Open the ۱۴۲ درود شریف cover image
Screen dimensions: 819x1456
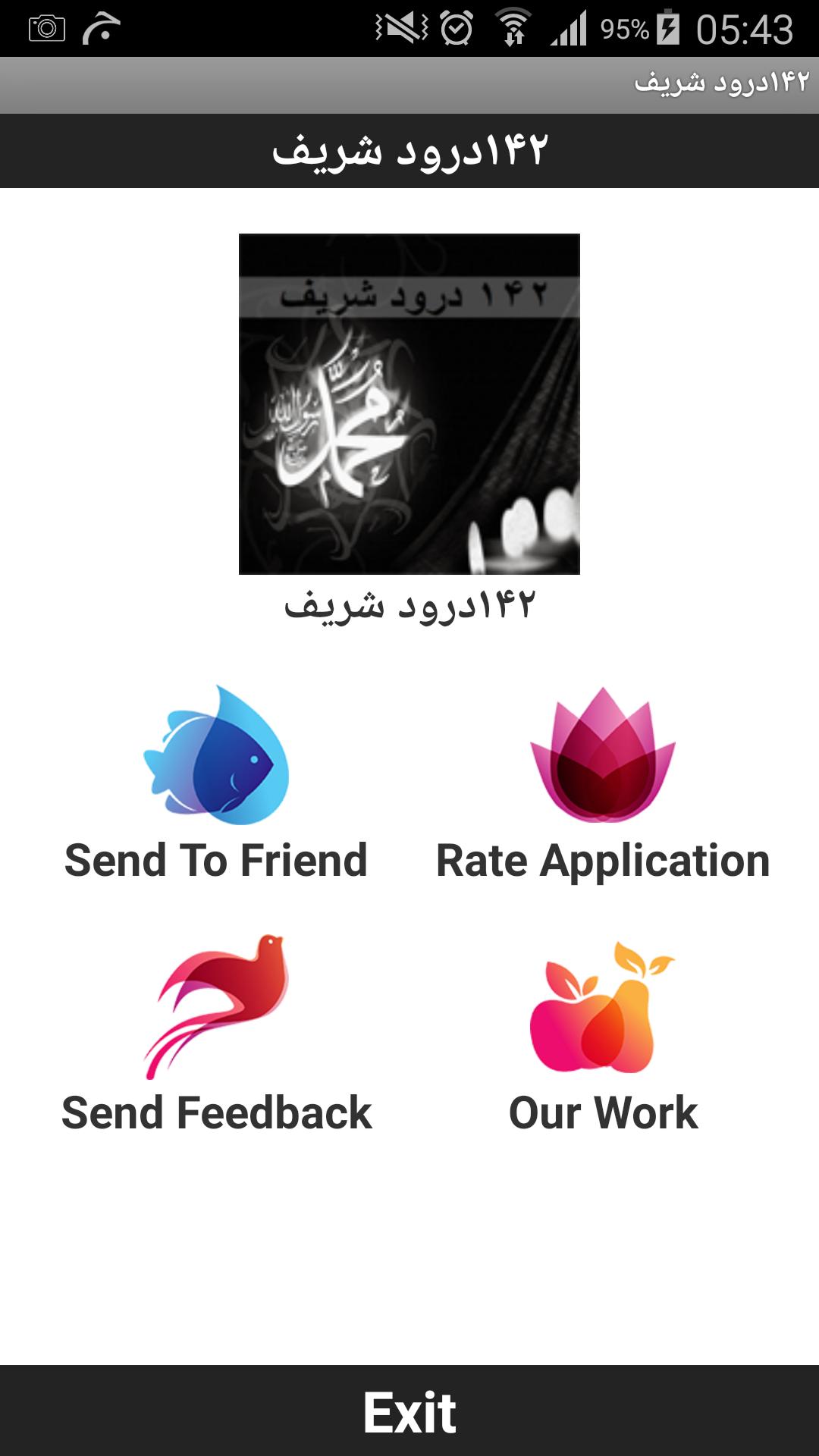tap(409, 403)
